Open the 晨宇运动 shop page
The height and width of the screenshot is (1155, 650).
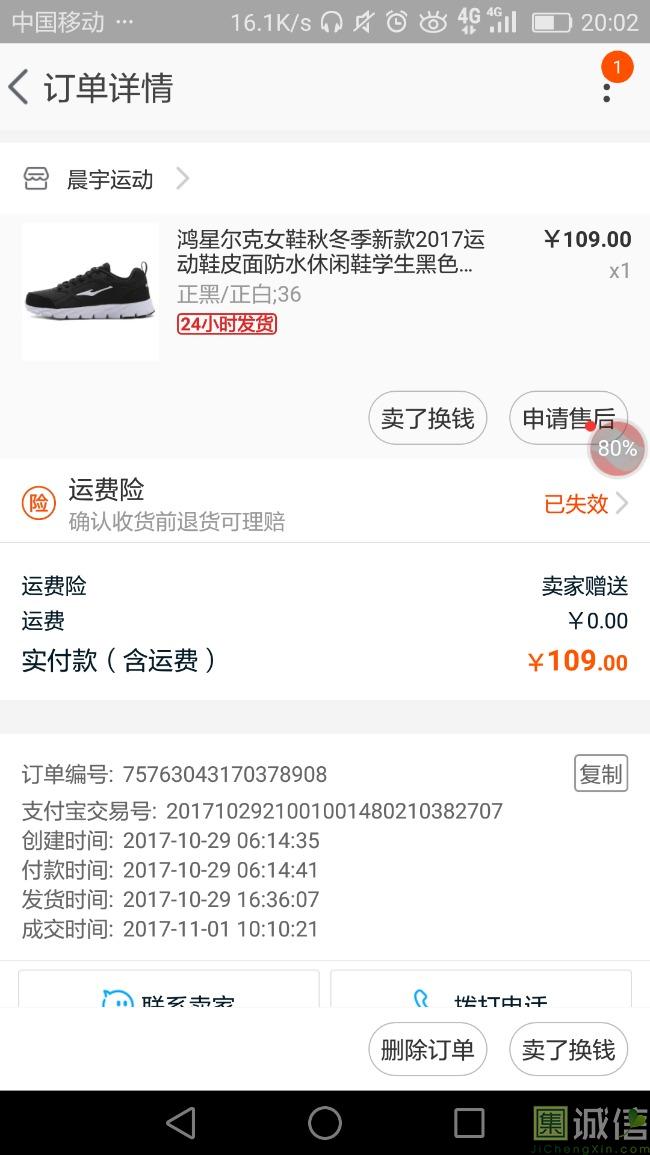coord(109,180)
